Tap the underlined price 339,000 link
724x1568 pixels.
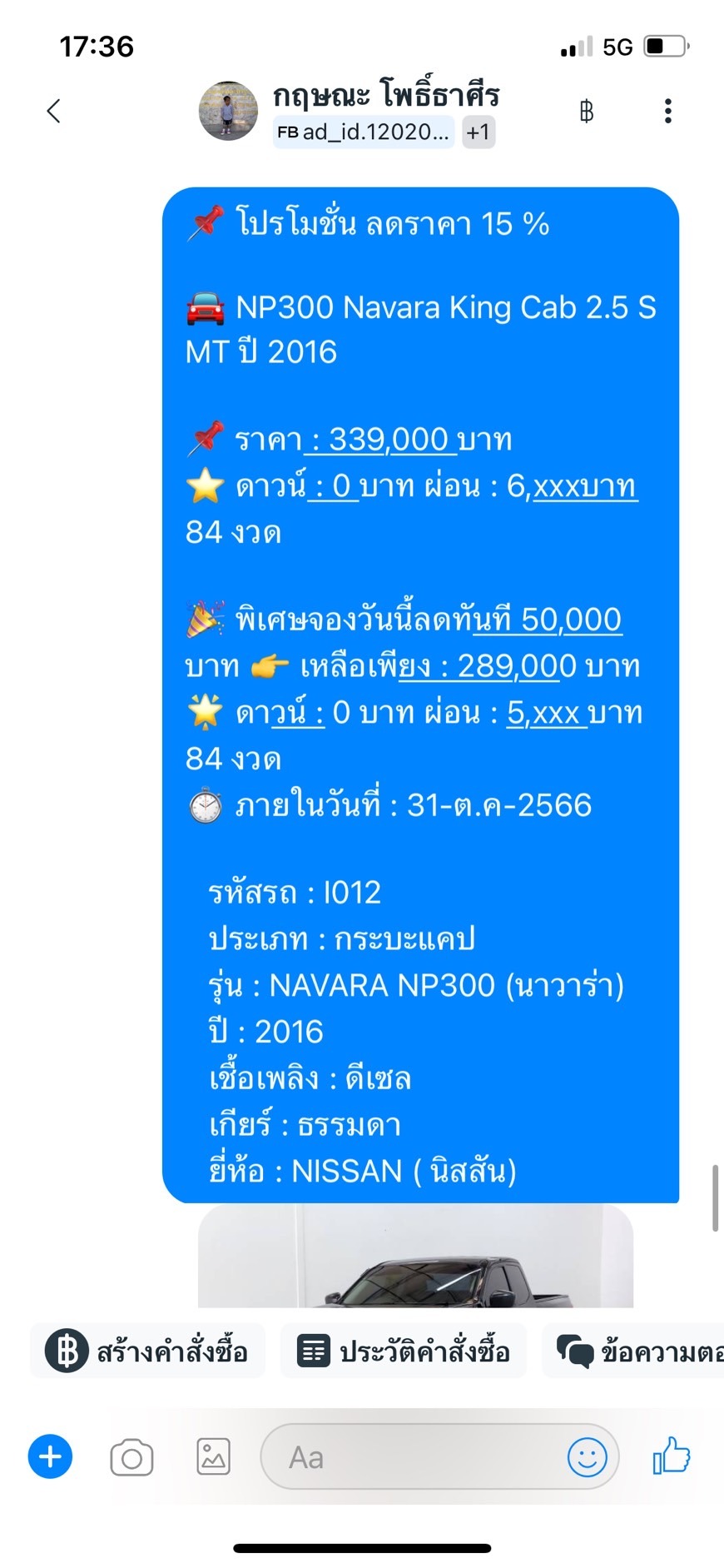(381, 439)
